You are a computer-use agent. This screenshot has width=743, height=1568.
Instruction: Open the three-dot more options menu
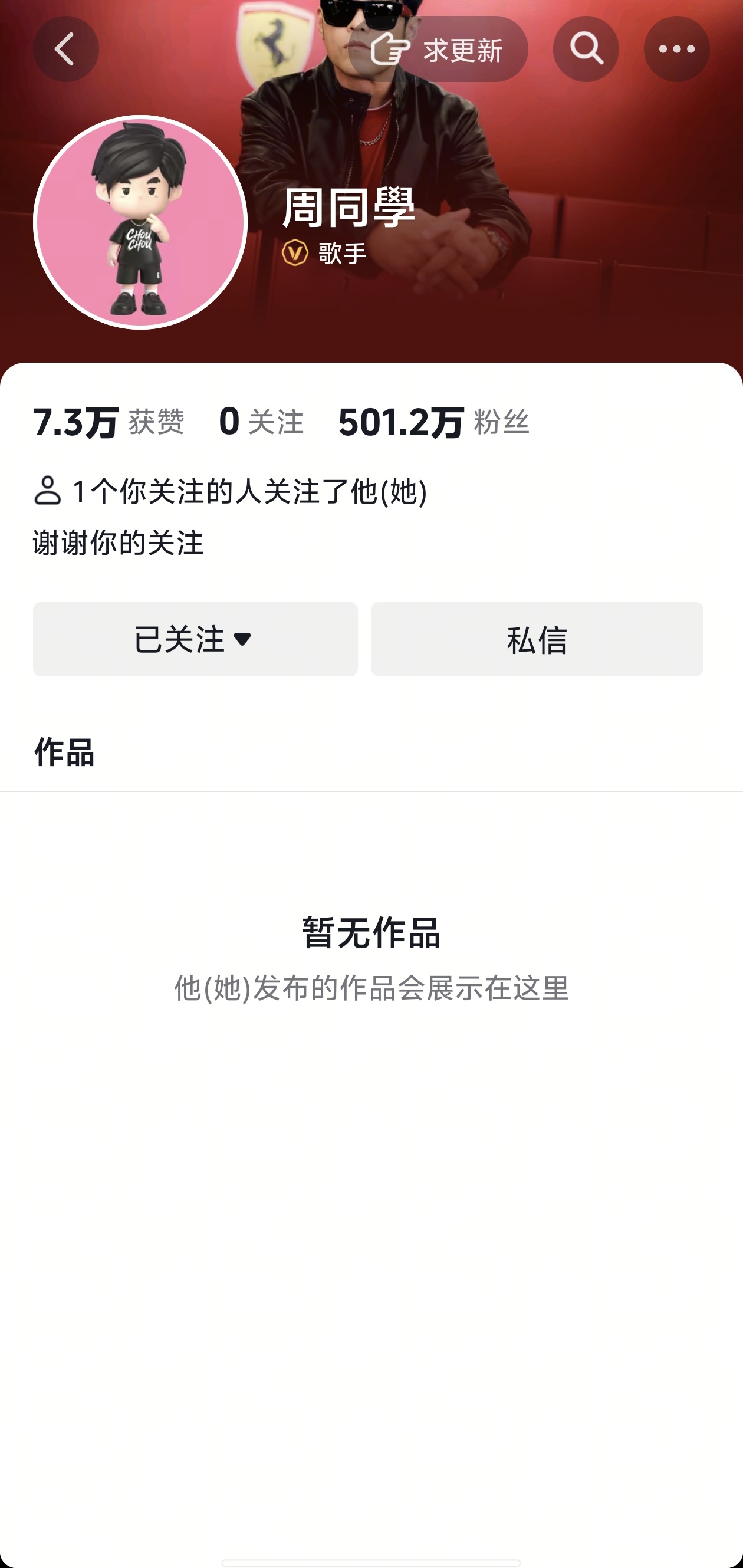coord(676,49)
